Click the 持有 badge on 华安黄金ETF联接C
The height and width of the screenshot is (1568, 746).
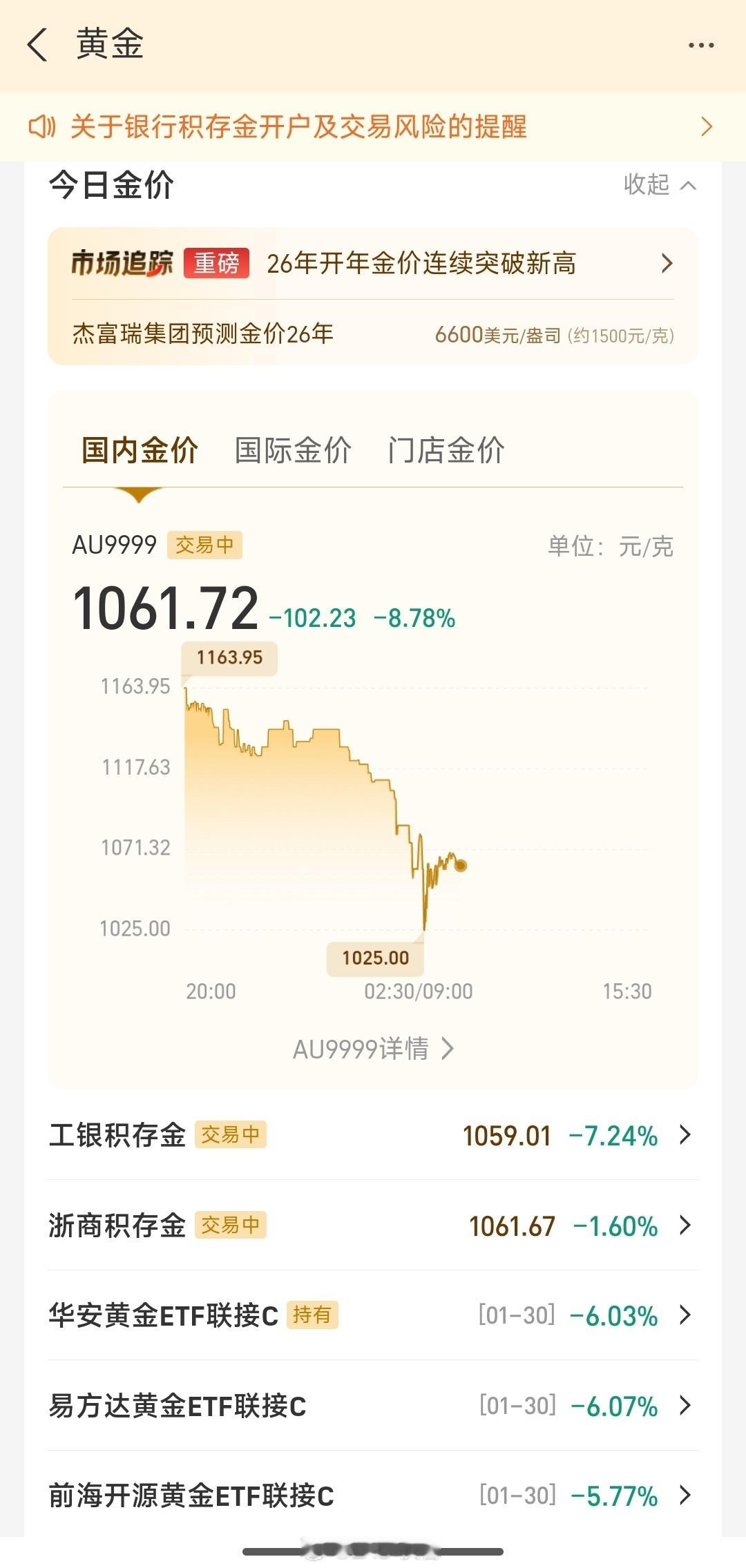[x=312, y=1316]
